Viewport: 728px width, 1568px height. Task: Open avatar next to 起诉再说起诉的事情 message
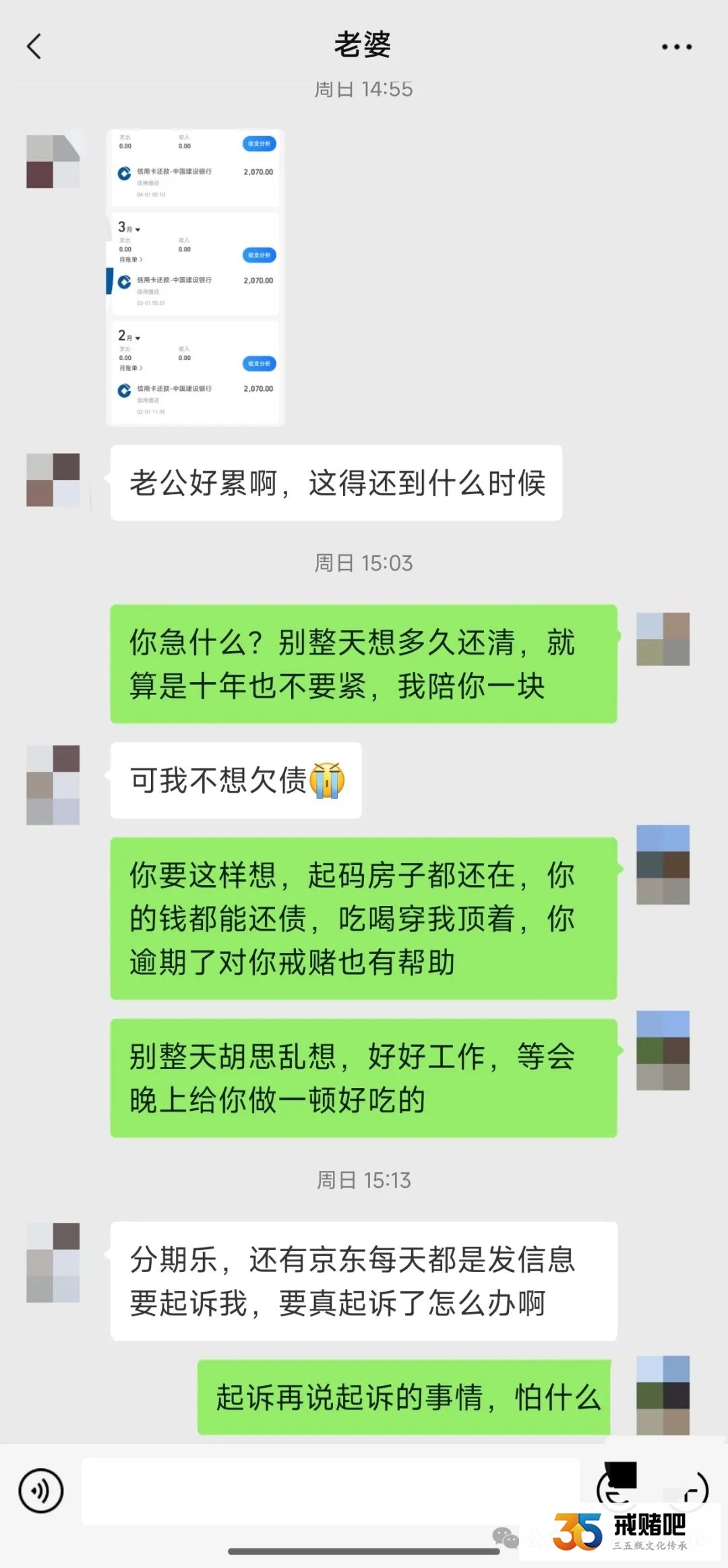pyautogui.click(x=663, y=1395)
